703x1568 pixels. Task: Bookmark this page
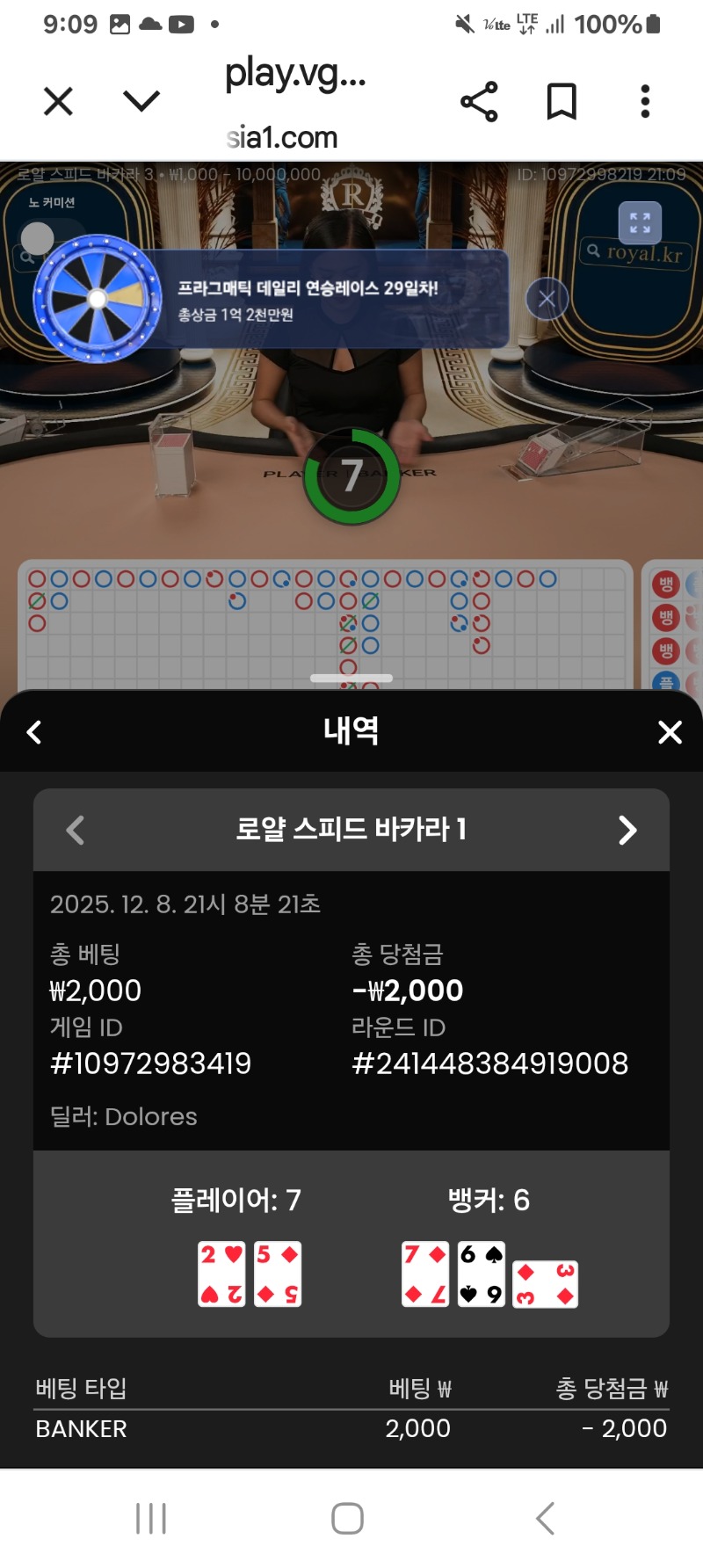(x=562, y=102)
